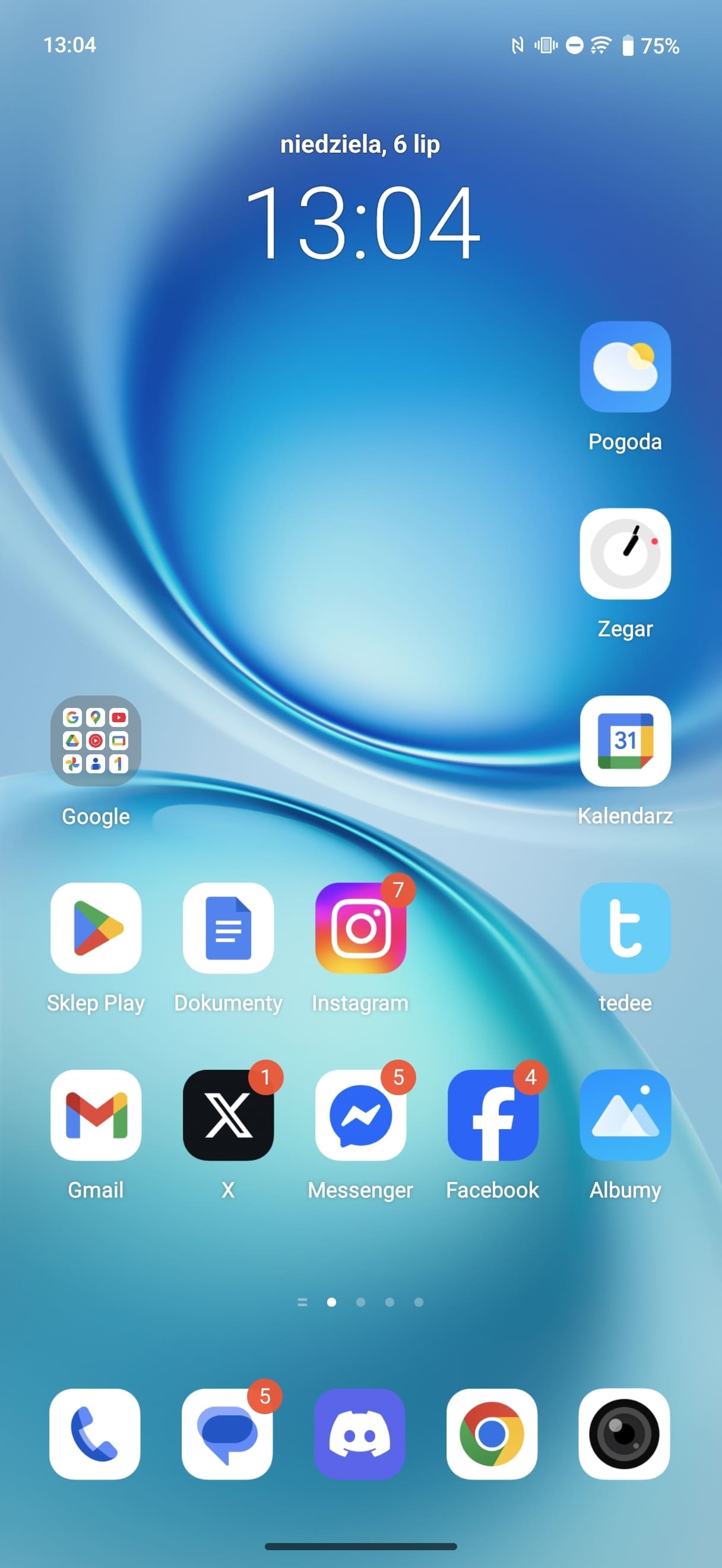This screenshot has height=1568, width=722.
Task: Launch the camera app
Action: 623,1434
